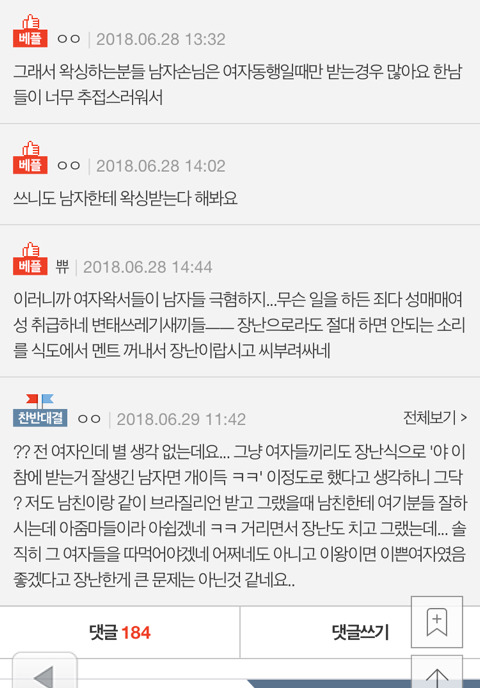Open the 전체보기 link for the 찬반대결 comment
The height and width of the screenshot is (688, 480).
pos(435,418)
